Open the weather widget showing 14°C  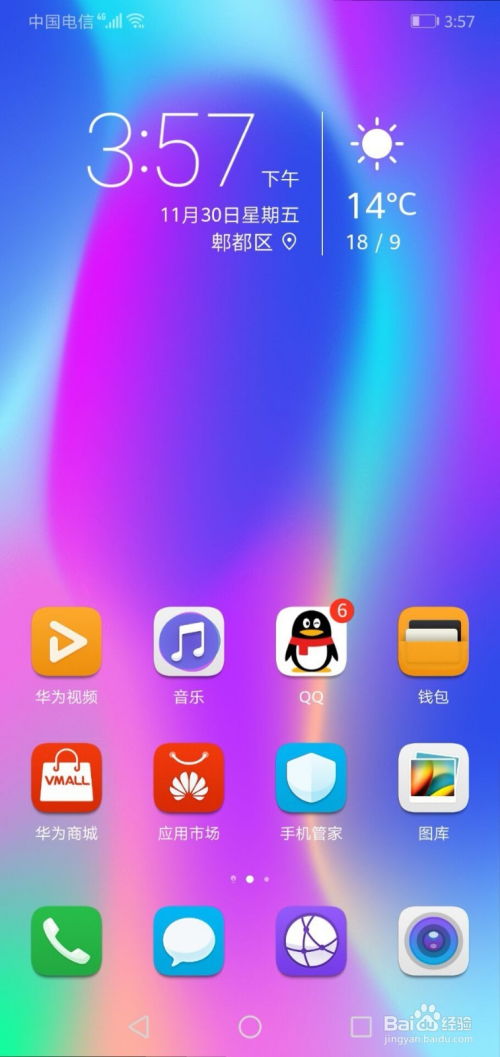point(380,183)
